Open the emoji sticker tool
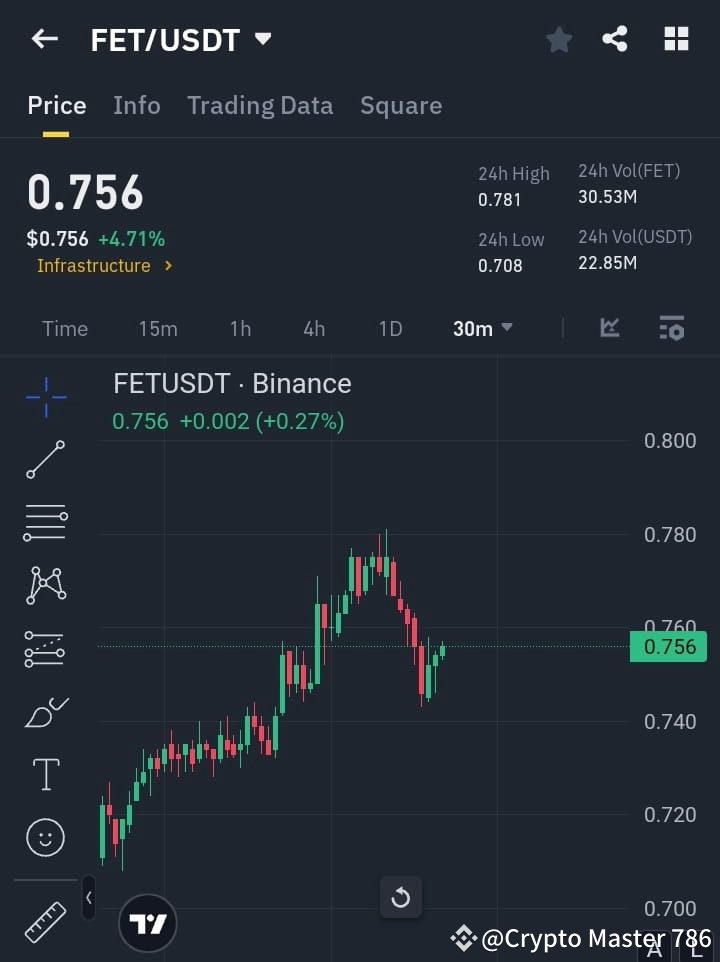This screenshot has width=720, height=962. click(45, 837)
